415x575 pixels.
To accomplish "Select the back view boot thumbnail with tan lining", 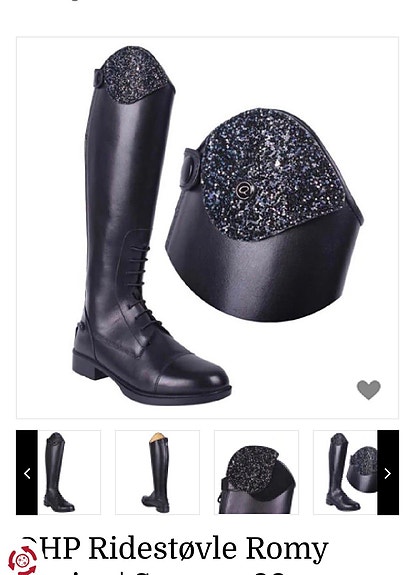I will tap(157, 473).
